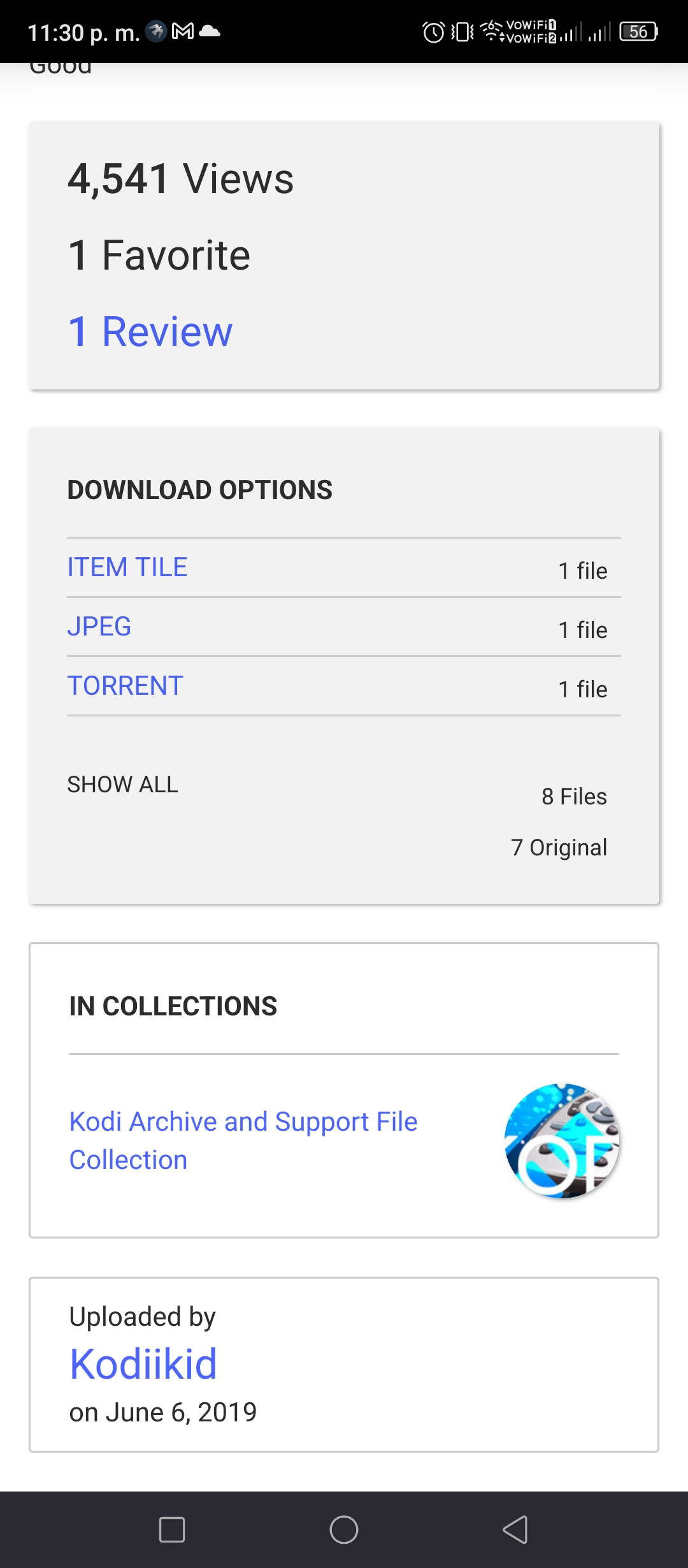Open recent apps from navigation bar
Image resolution: width=688 pixels, height=1568 pixels.
172,1530
